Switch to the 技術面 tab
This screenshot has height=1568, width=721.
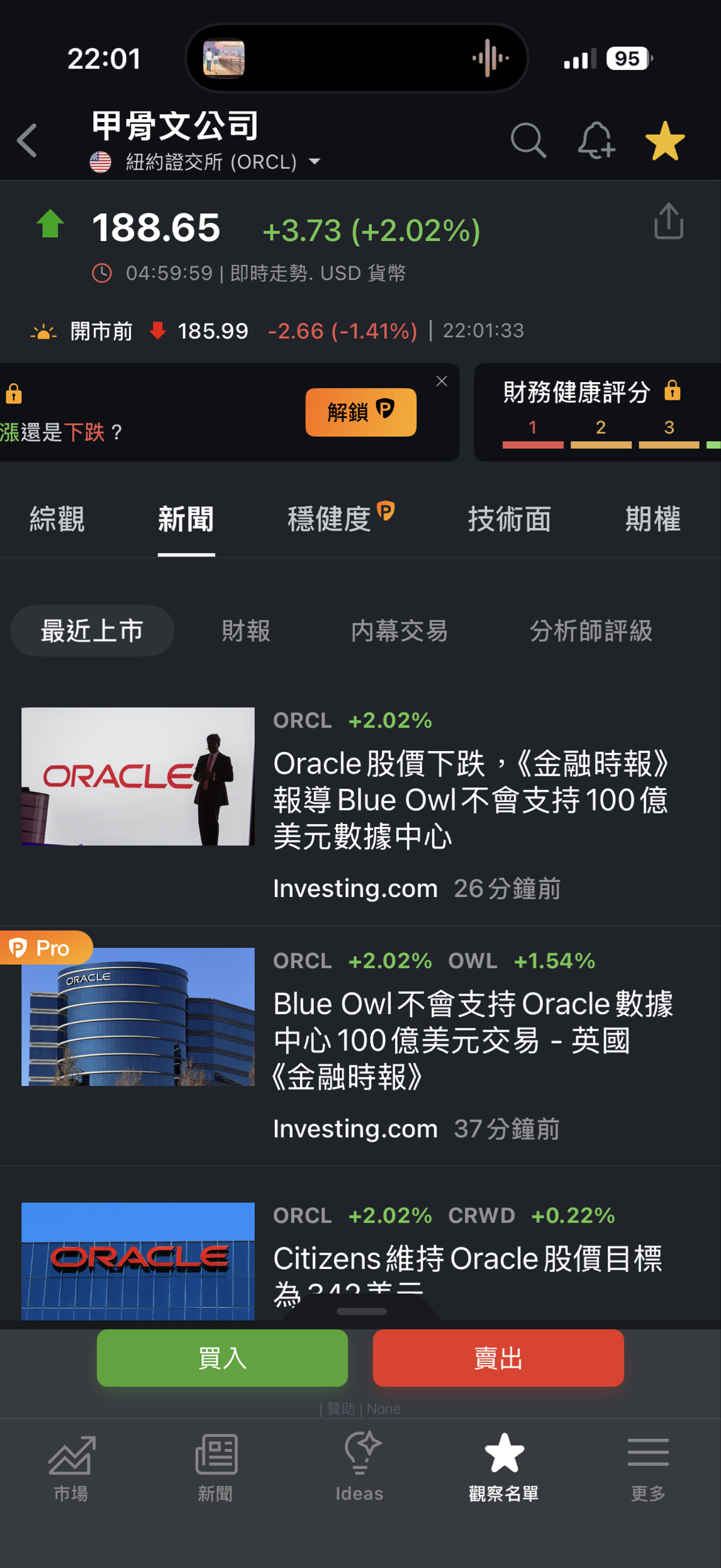509,519
